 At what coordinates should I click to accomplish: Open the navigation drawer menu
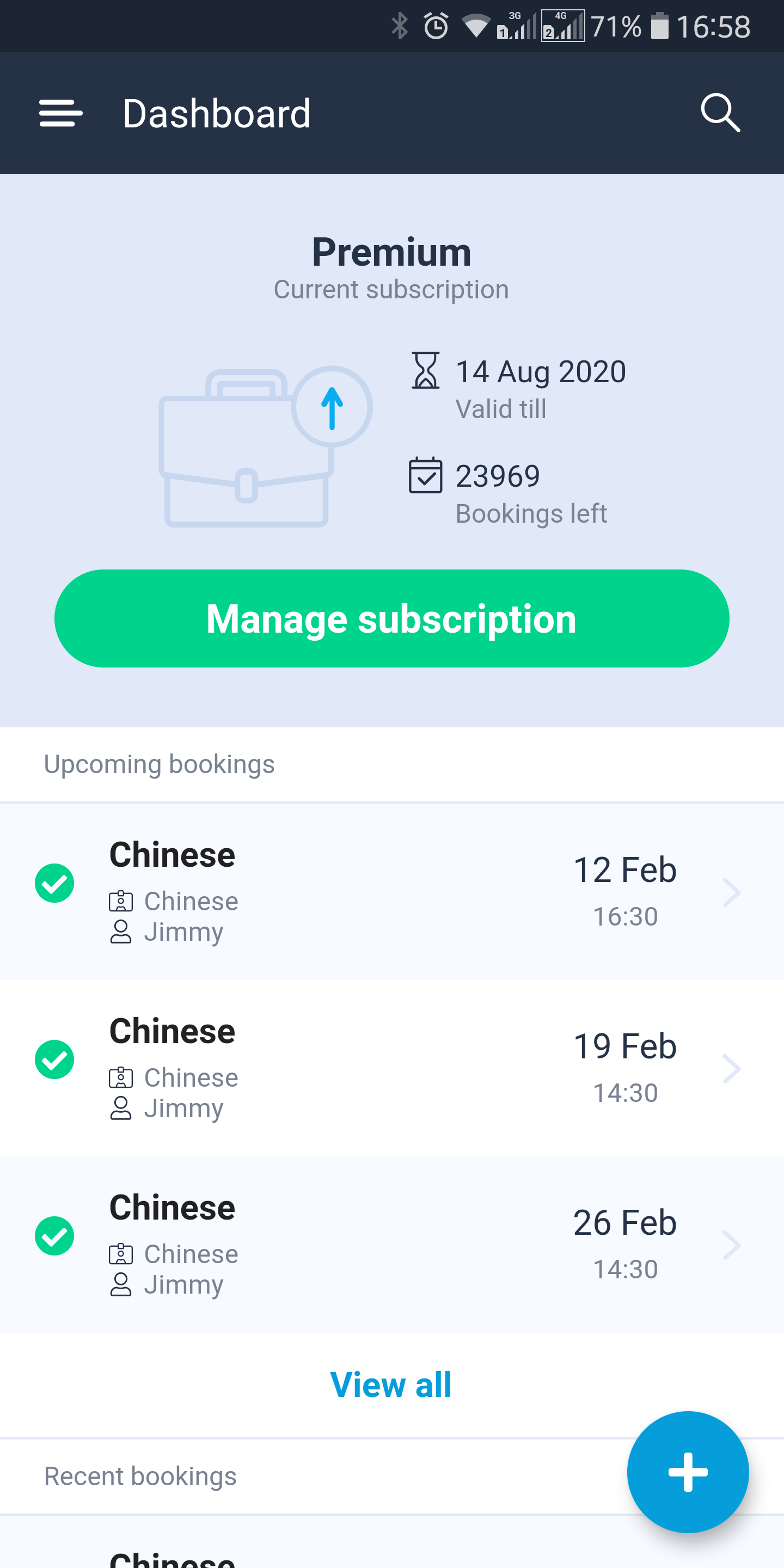click(60, 113)
